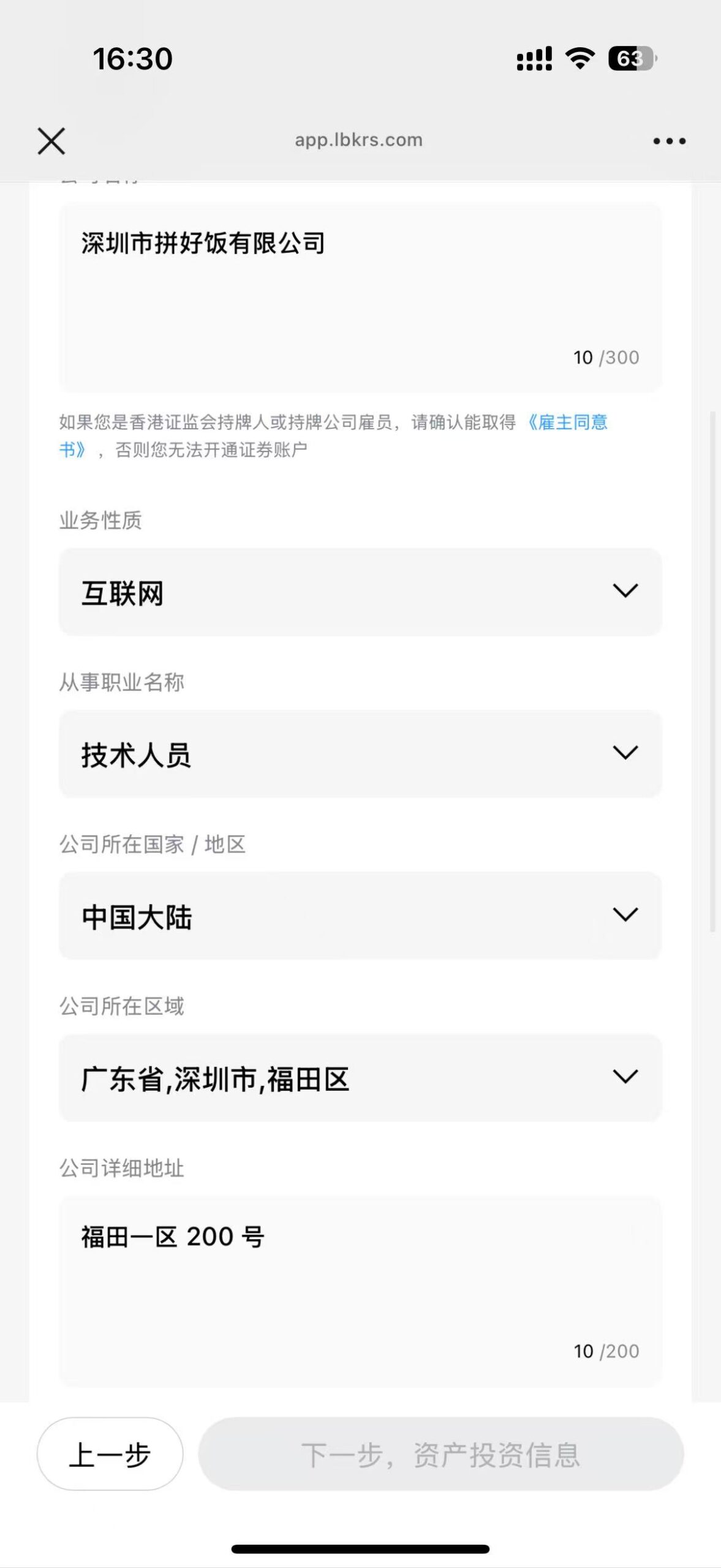721x1568 pixels.
Task: Edit the company name field 深圳市拼好饭有限公司
Action: tap(360, 297)
